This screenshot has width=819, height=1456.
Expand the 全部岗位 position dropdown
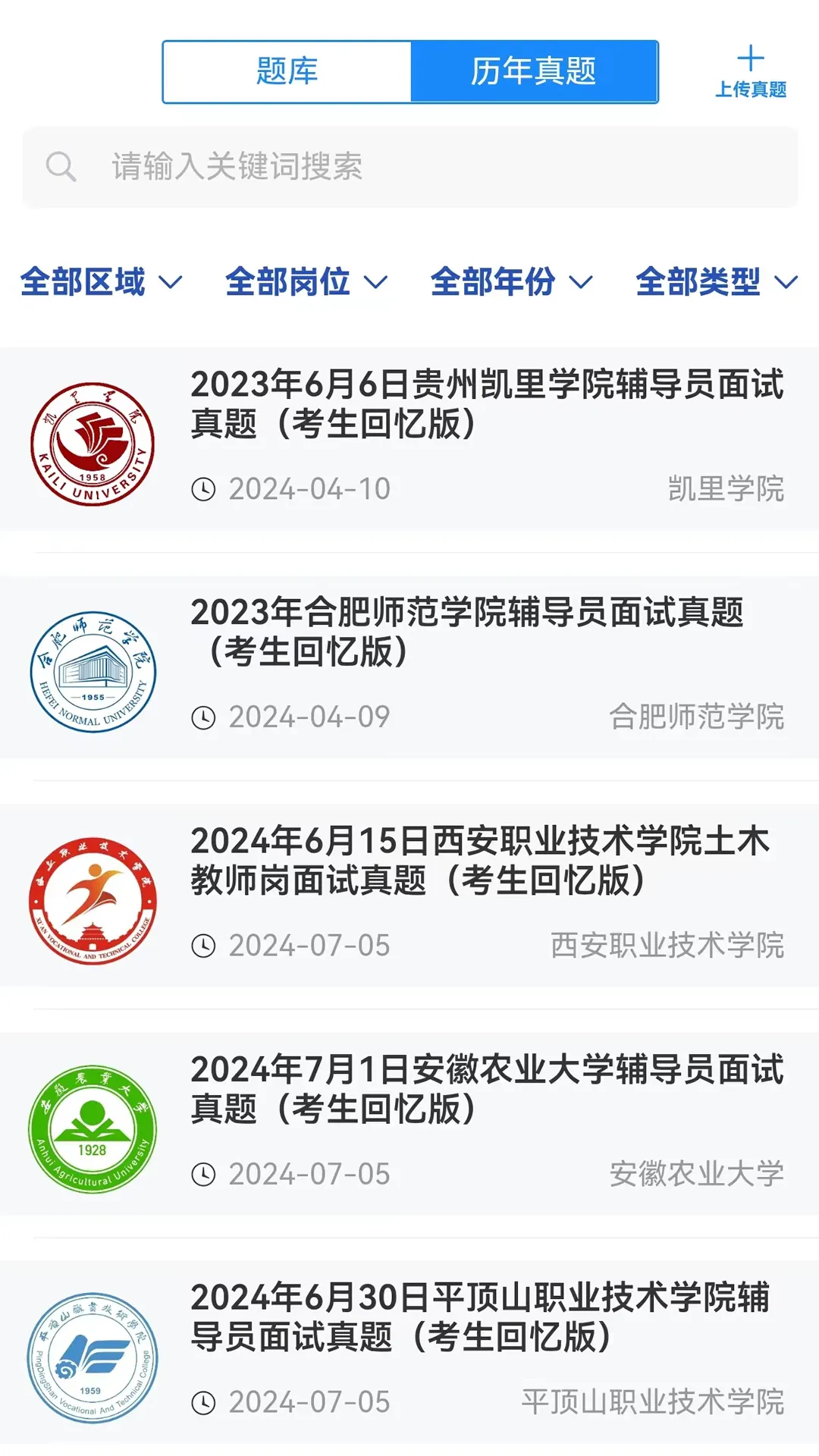[x=303, y=282]
